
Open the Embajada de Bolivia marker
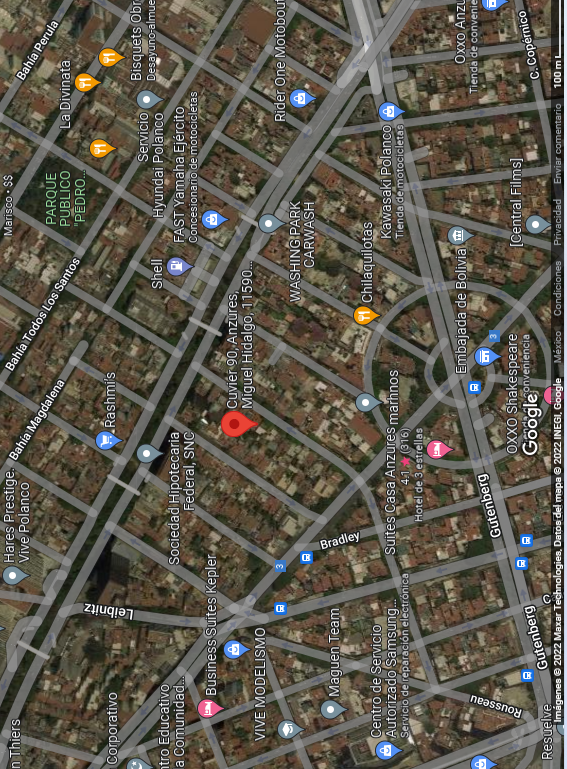460,236
